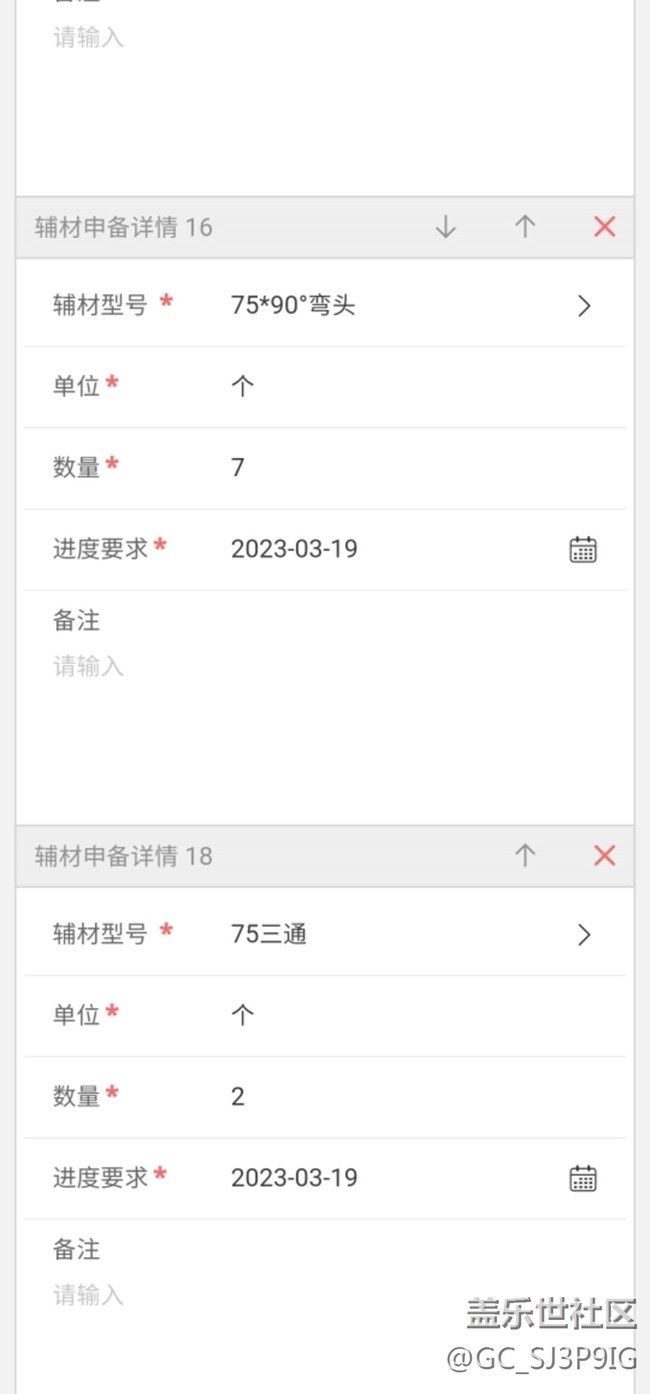
Task: Edit the 单位 field in section 18
Action: (x=400, y=1015)
